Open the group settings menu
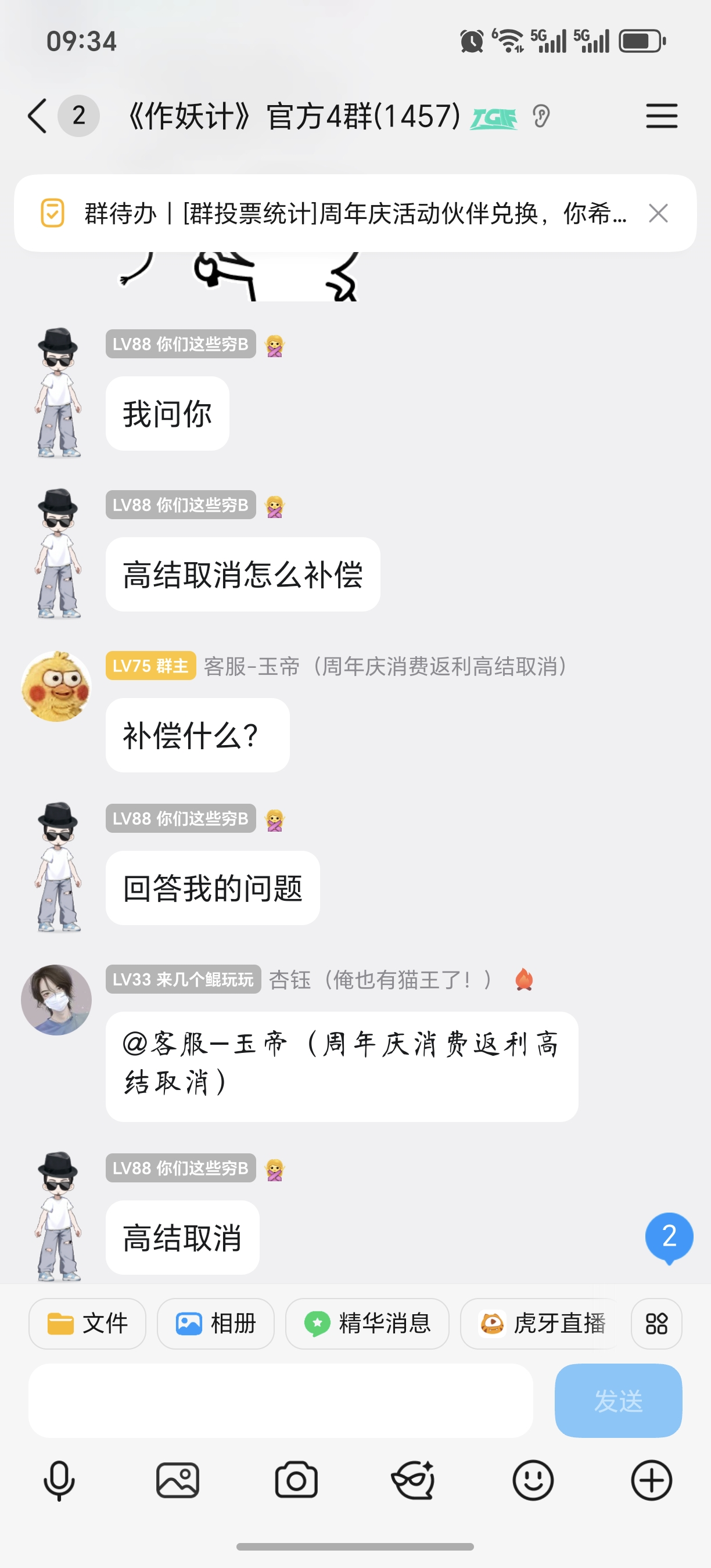 tap(661, 116)
